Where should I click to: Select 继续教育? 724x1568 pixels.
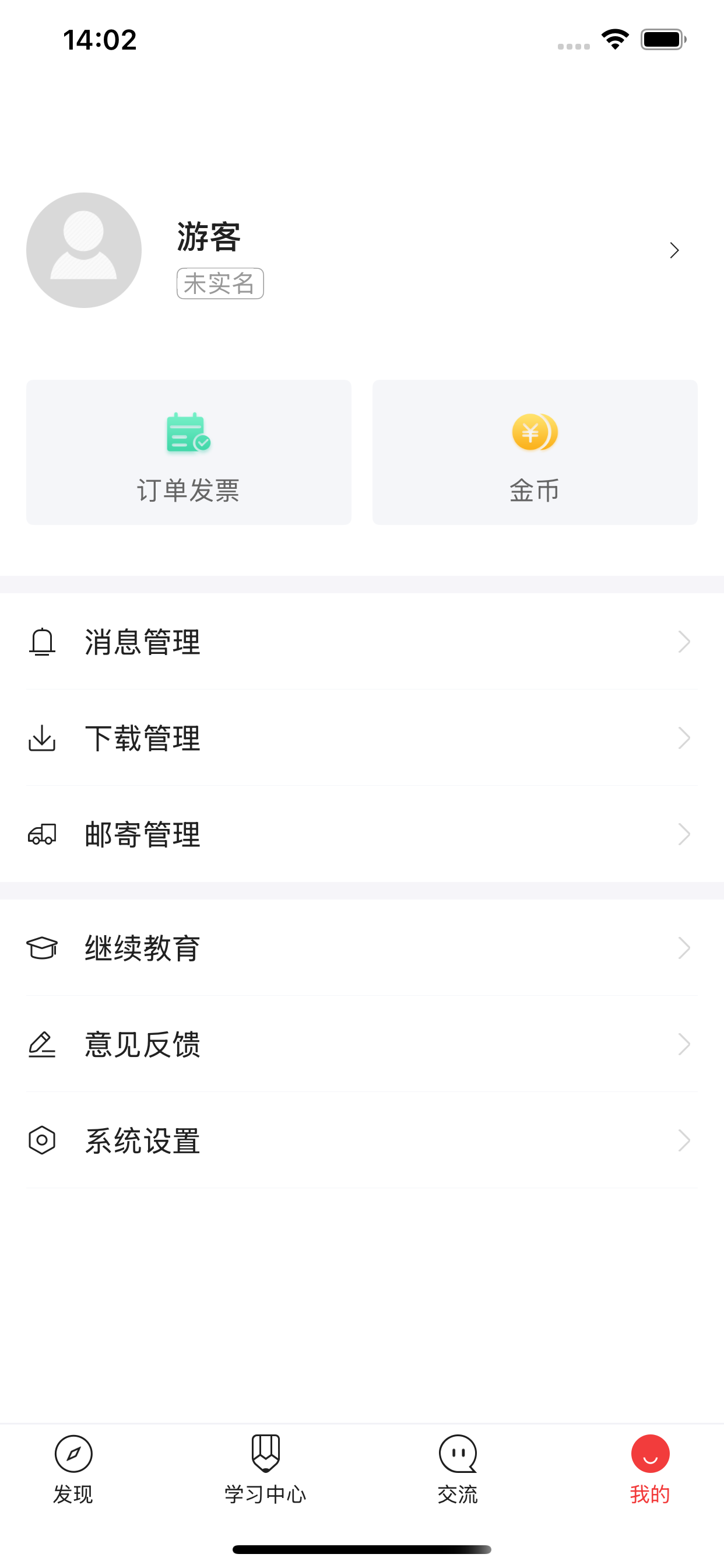point(362,948)
